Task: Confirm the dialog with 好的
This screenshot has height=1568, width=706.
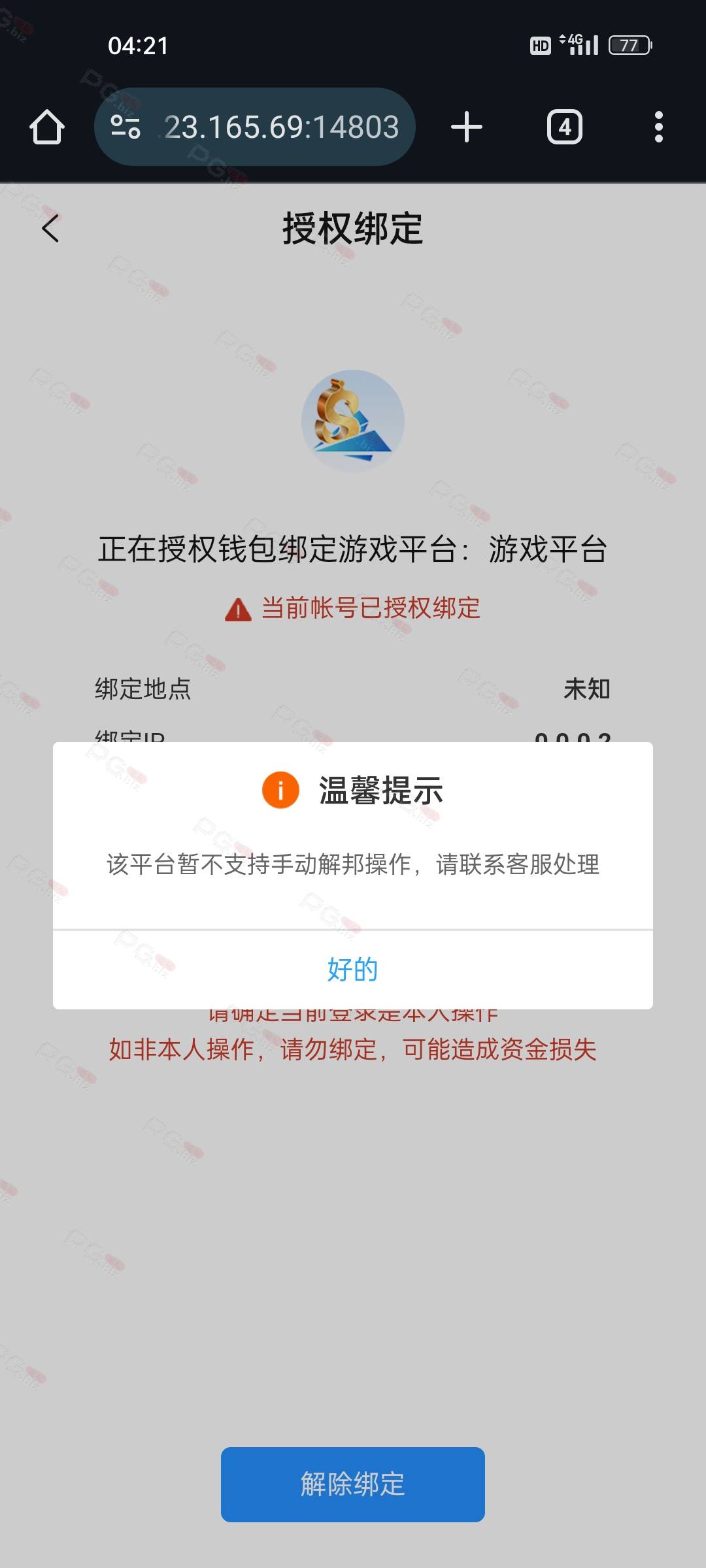Action: [353, 970]
